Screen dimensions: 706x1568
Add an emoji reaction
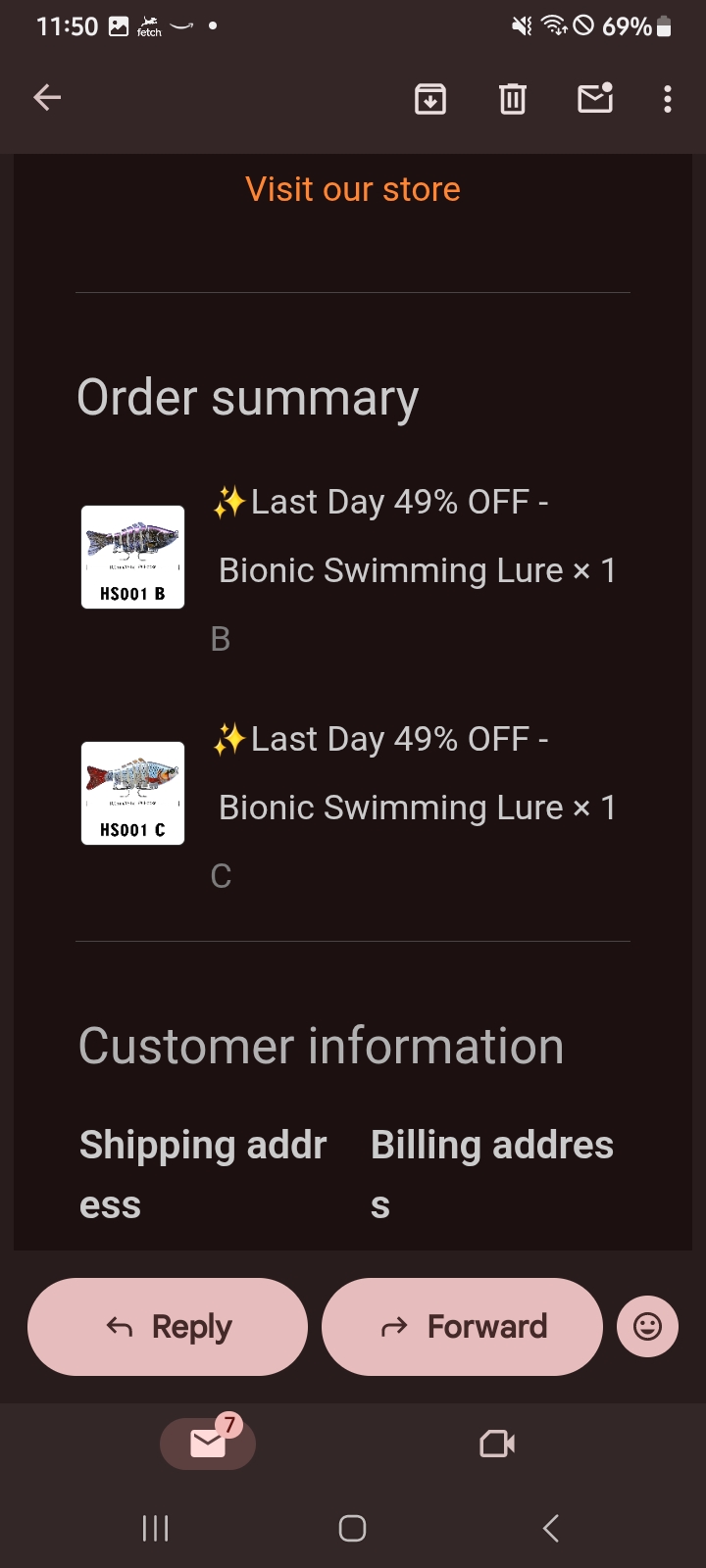tap(647, 1327)
